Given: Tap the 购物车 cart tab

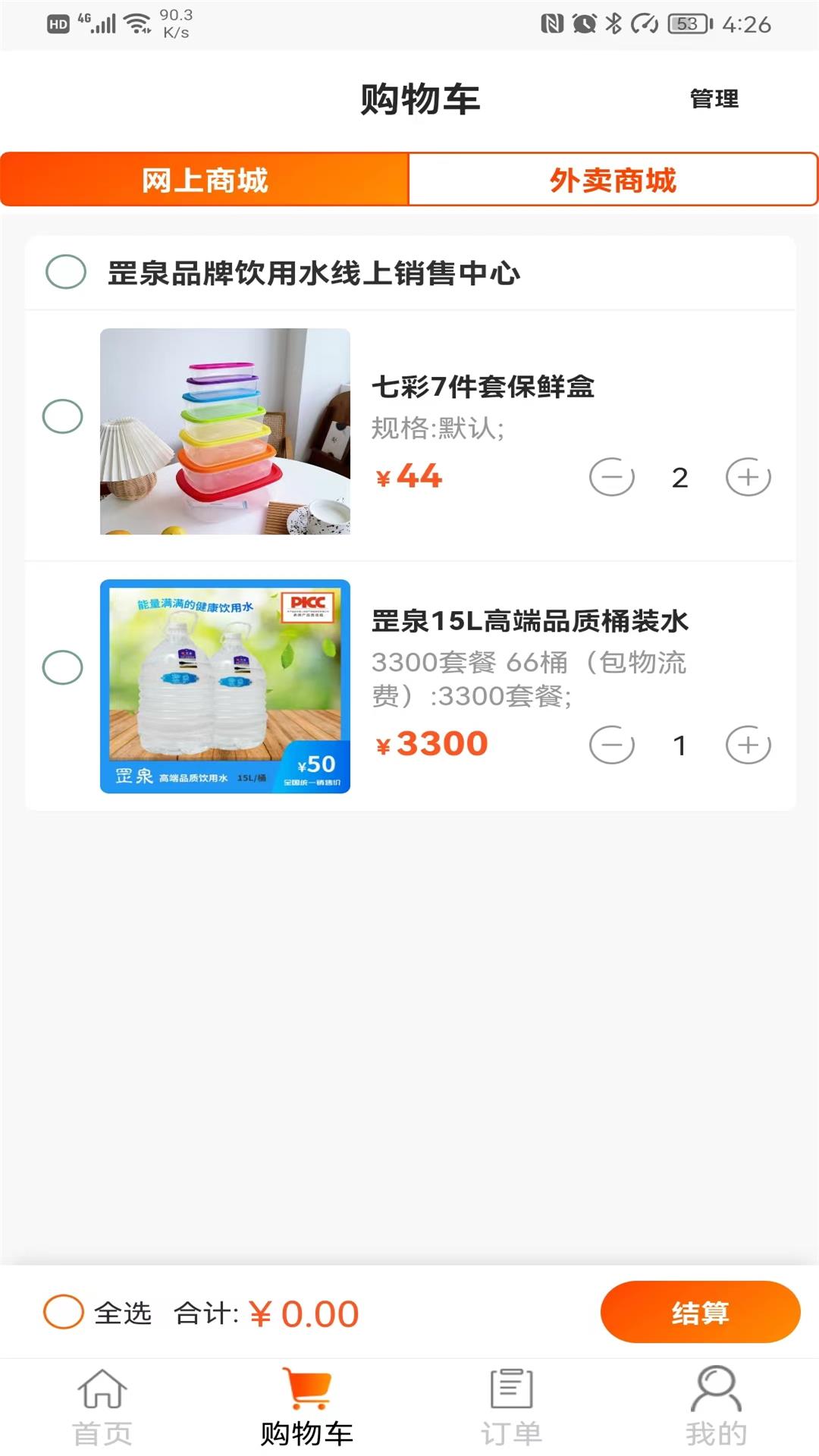Looking at the screenshot, I should click(306, 1407).
